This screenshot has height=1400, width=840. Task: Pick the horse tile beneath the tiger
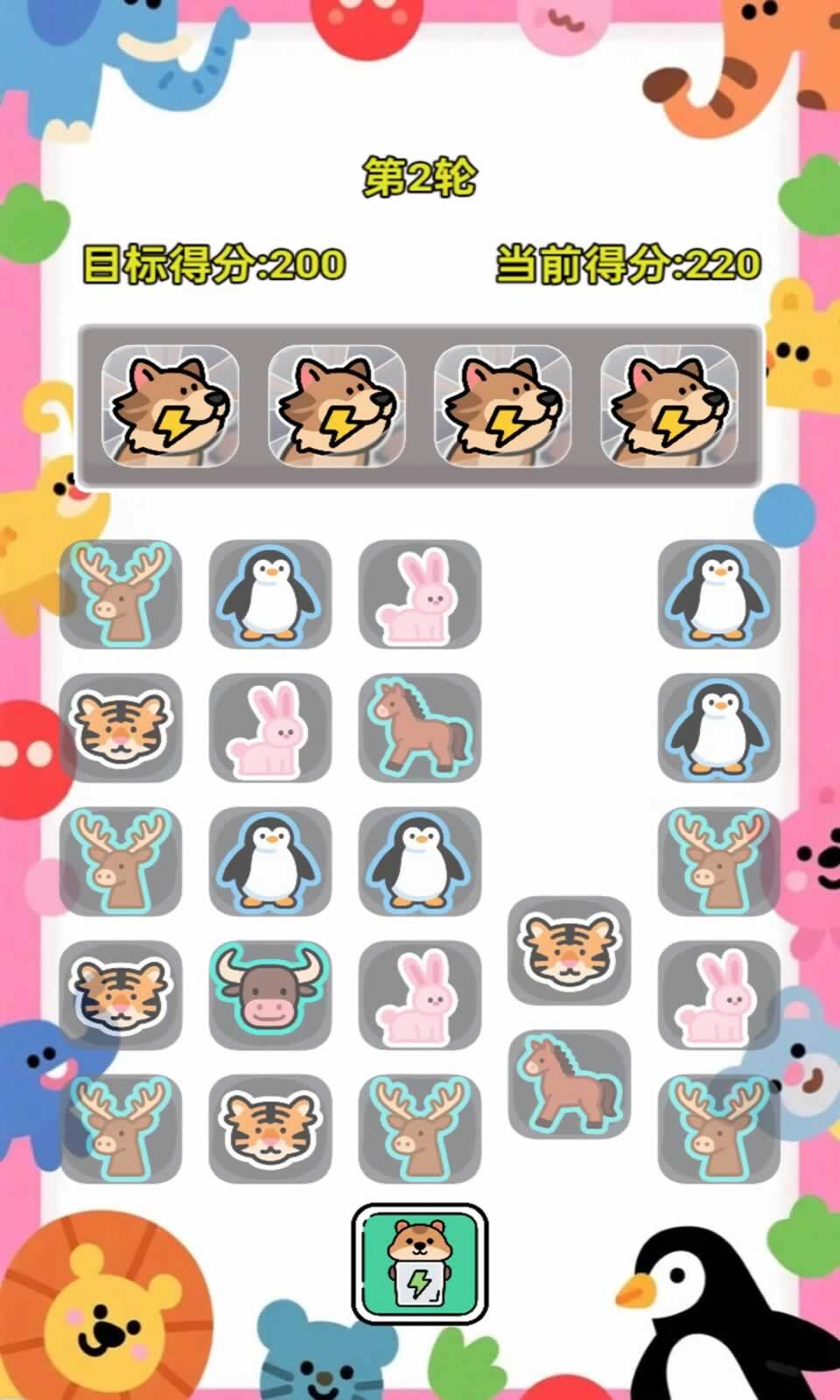tap(569, 1084)
